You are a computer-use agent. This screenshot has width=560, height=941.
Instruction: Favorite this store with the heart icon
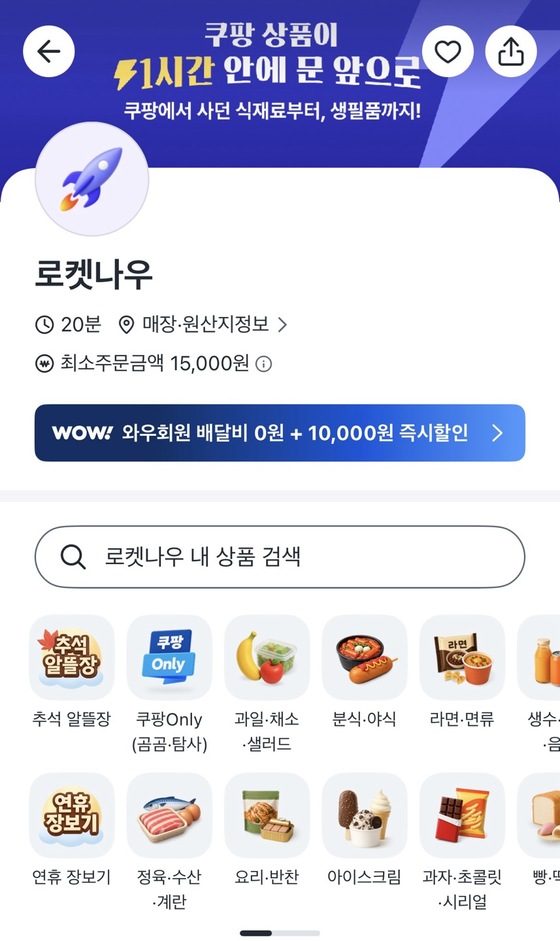[448, 52]
